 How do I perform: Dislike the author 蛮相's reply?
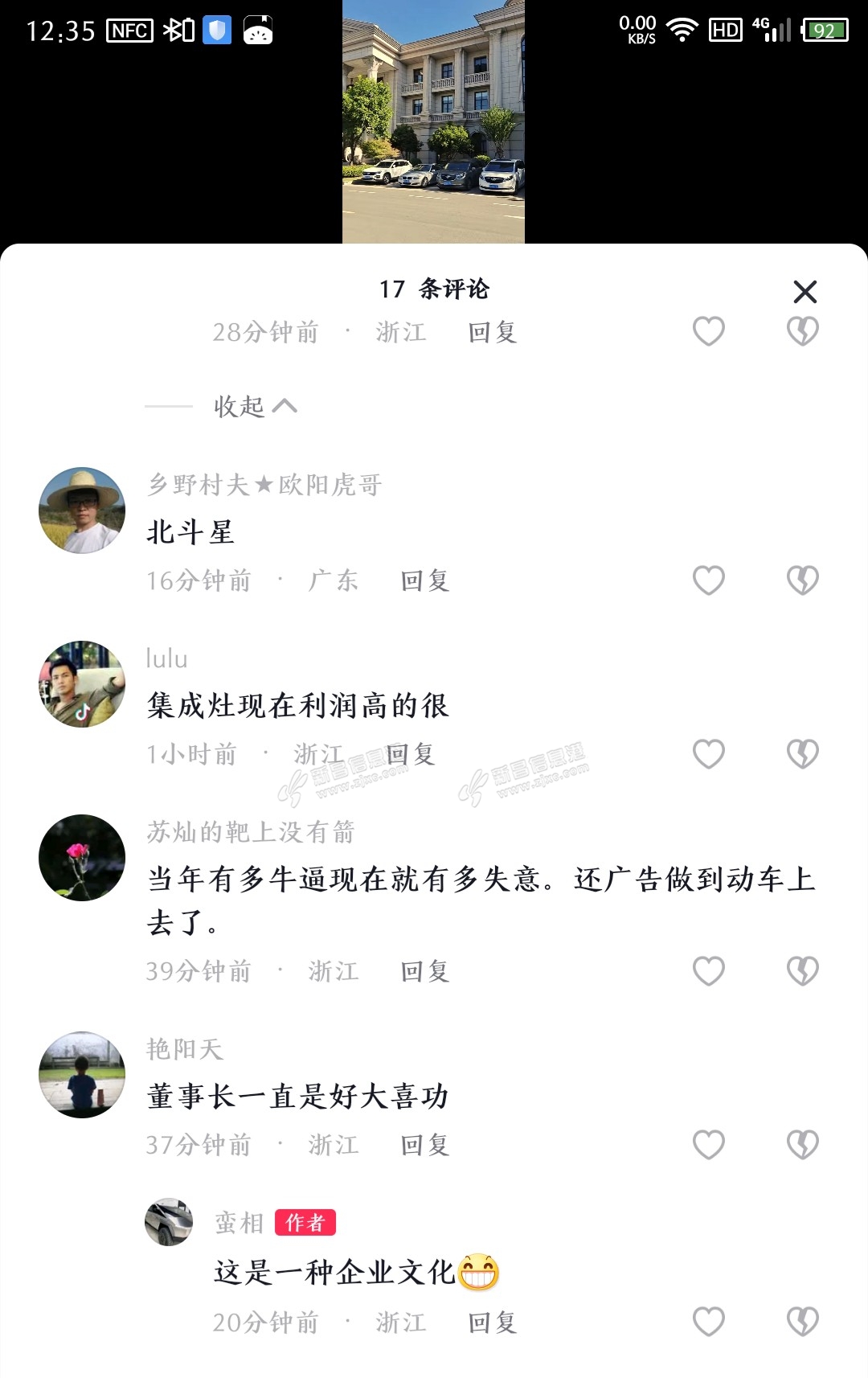[x=802, y=1322]
